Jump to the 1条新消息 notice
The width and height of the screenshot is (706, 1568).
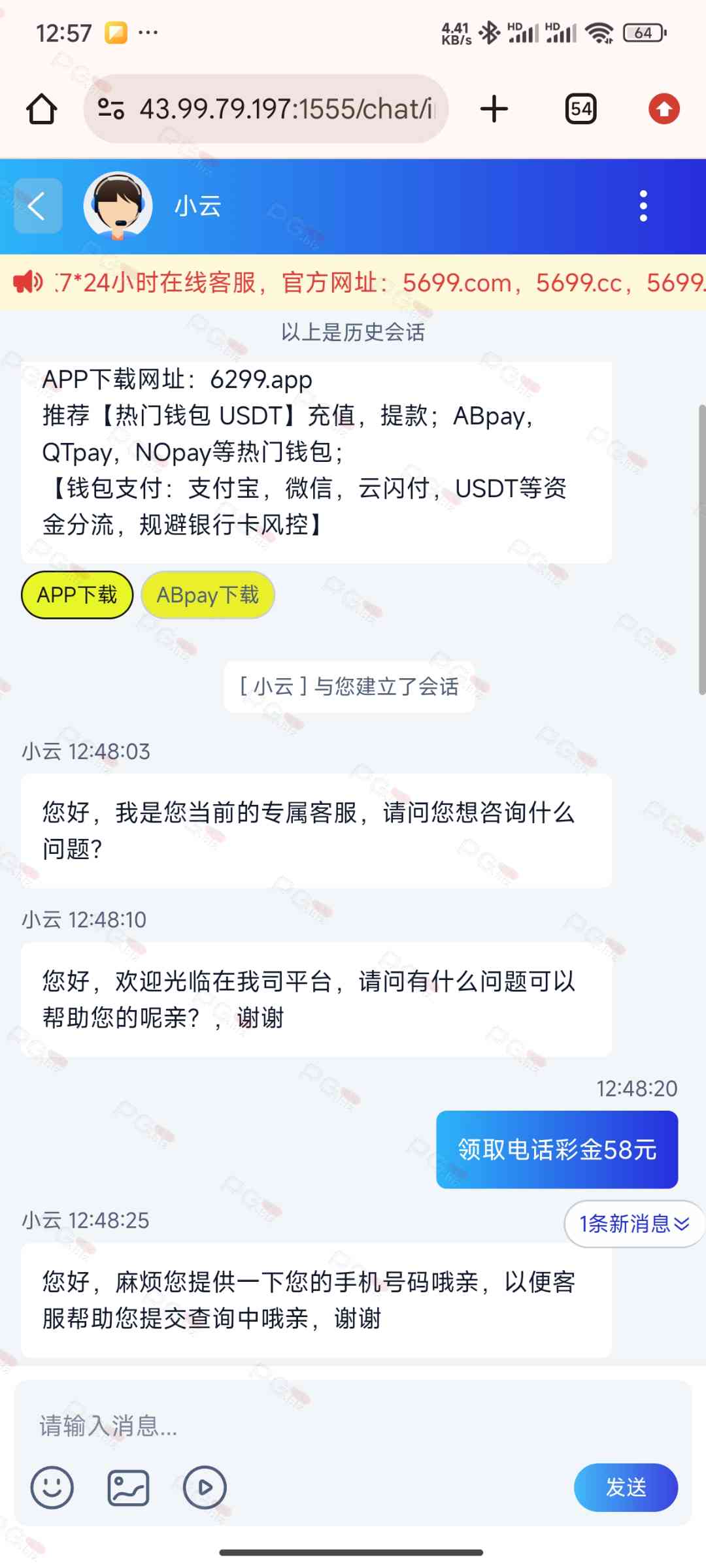coord(633,1223)
